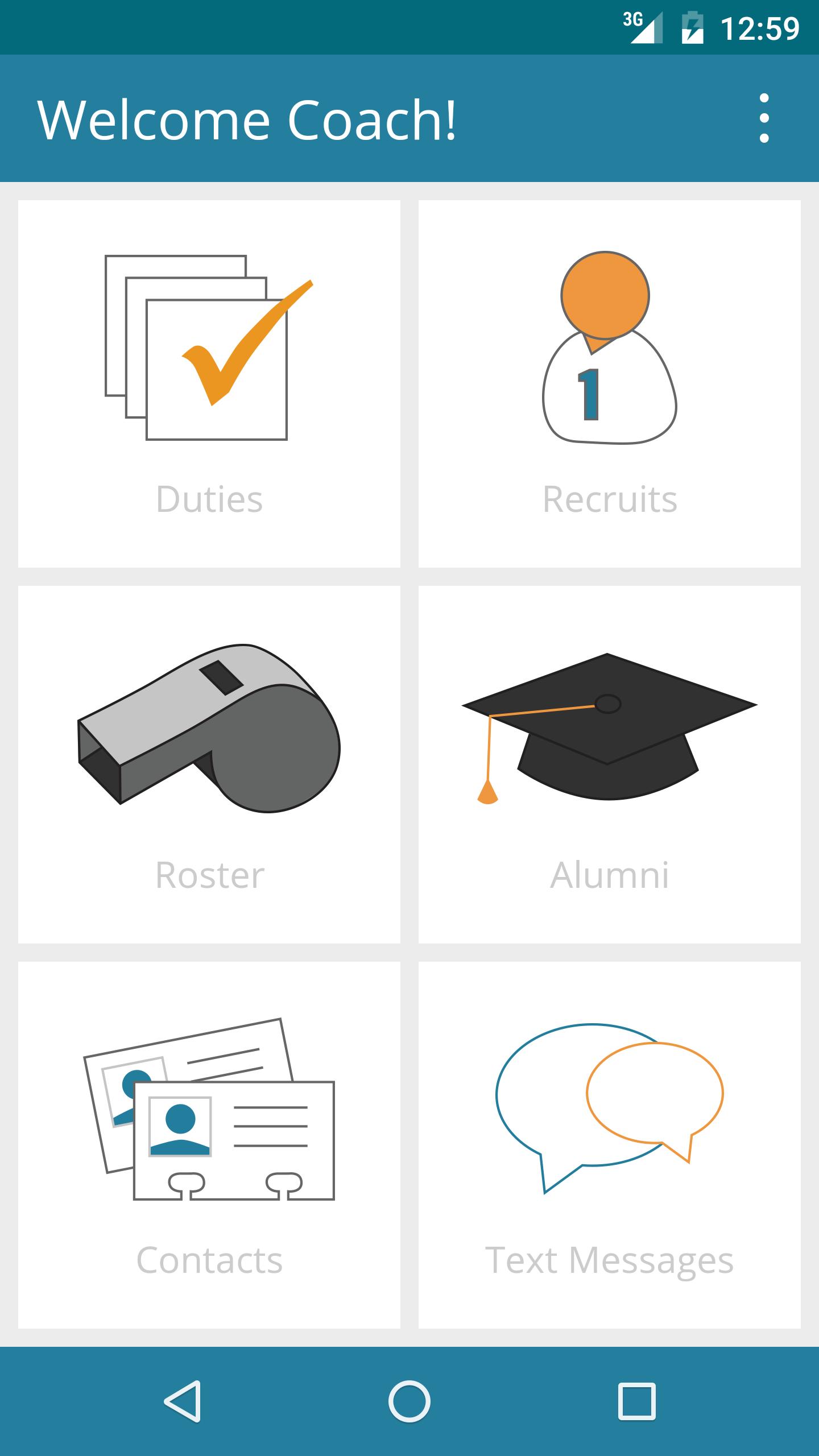This screenshot has width=819, height=1456.
Task: Launch Text Messages
Action: click(610, 1144)
